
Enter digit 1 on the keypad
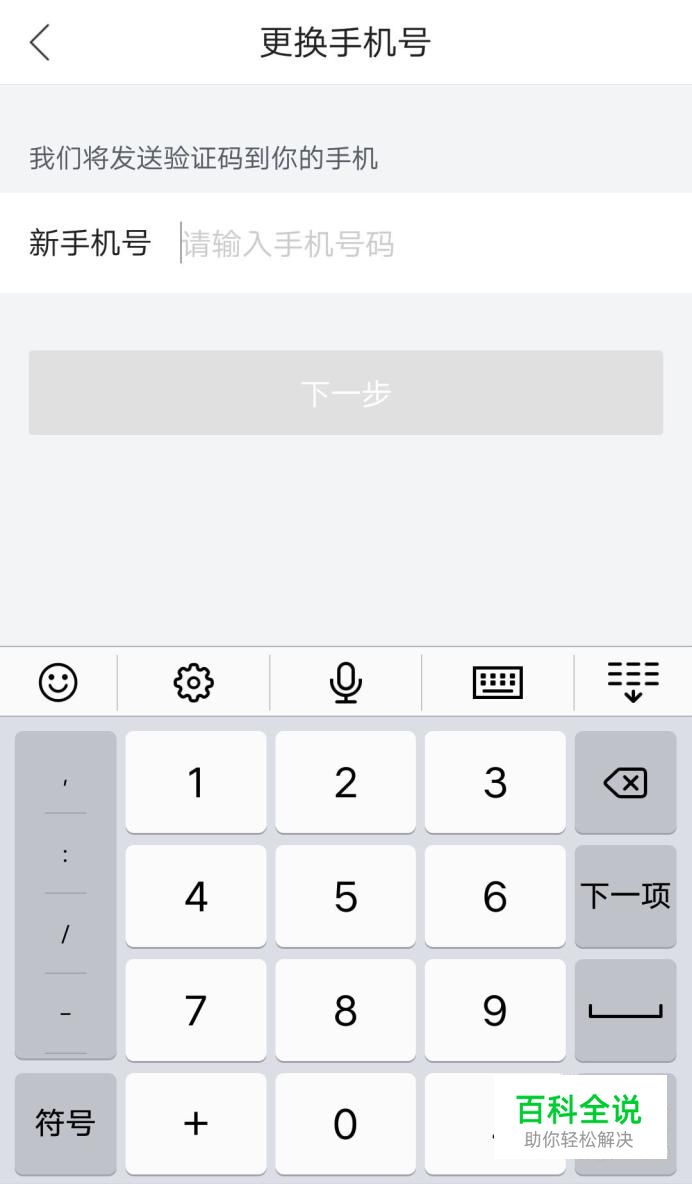(196, 782)
